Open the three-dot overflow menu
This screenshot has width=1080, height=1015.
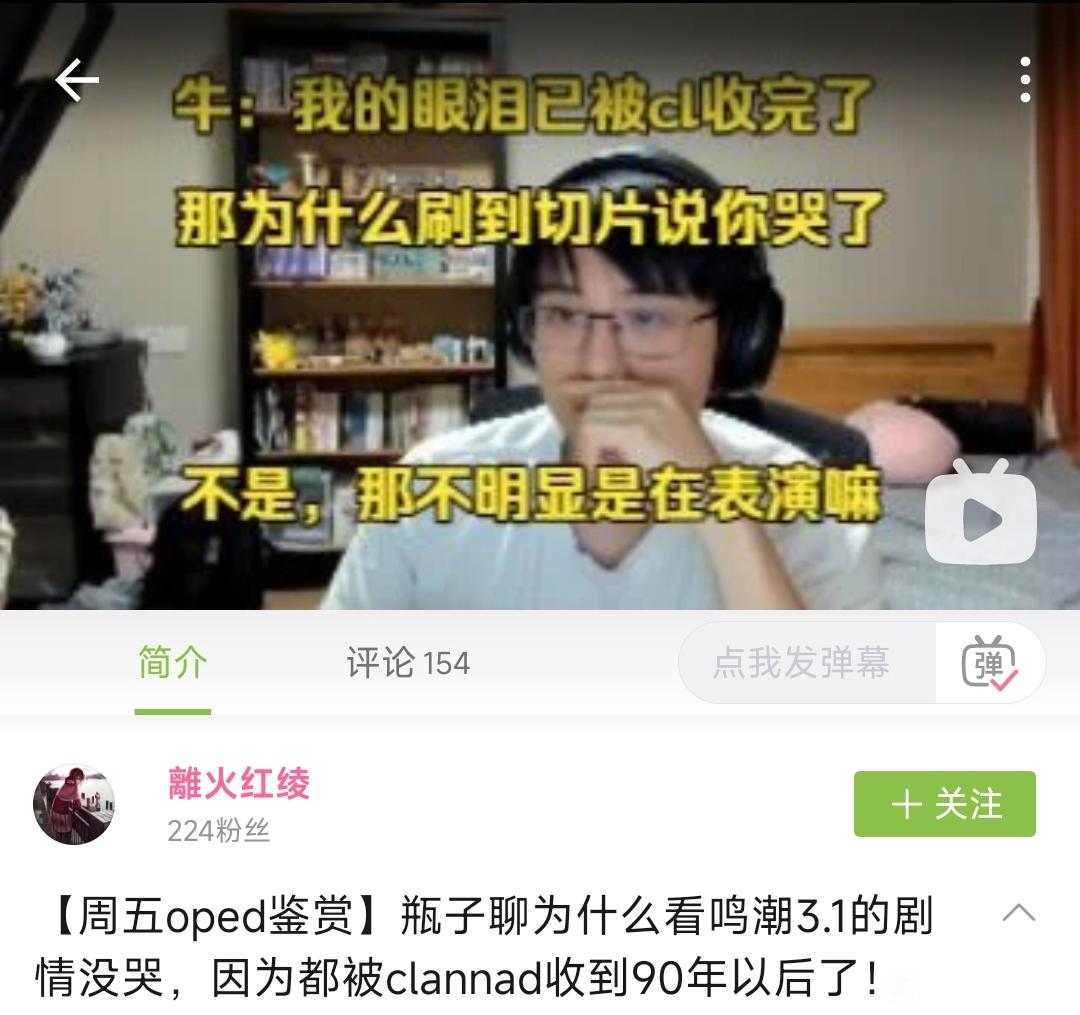click(x=1025, y=80)
